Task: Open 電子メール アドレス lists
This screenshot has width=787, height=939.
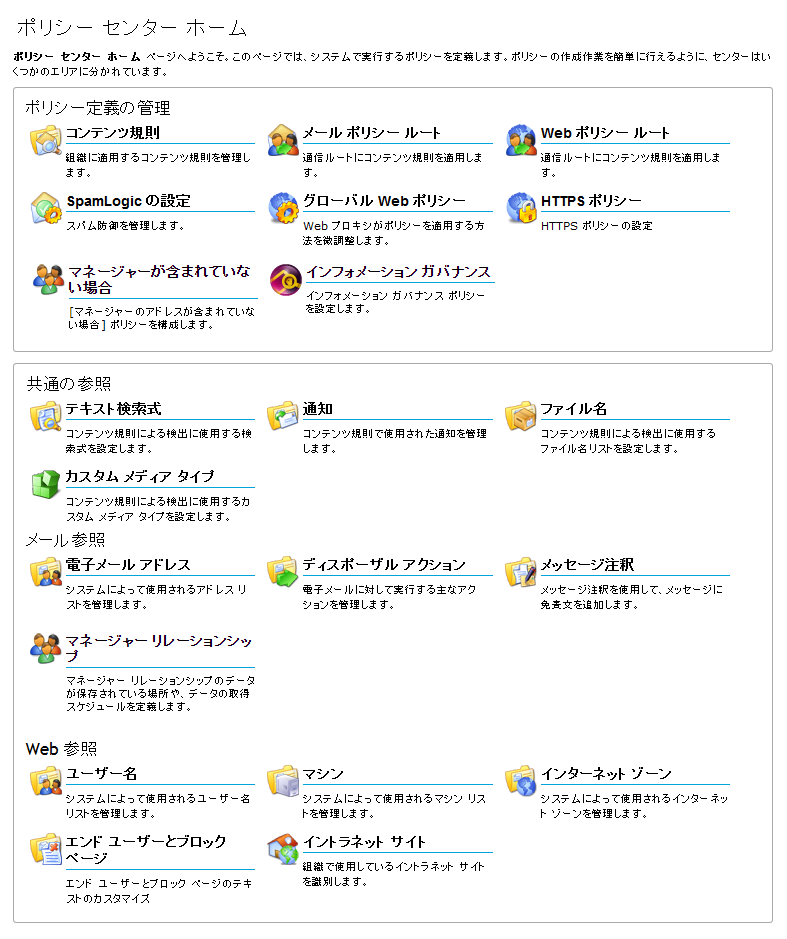Action: coord(127,565)
